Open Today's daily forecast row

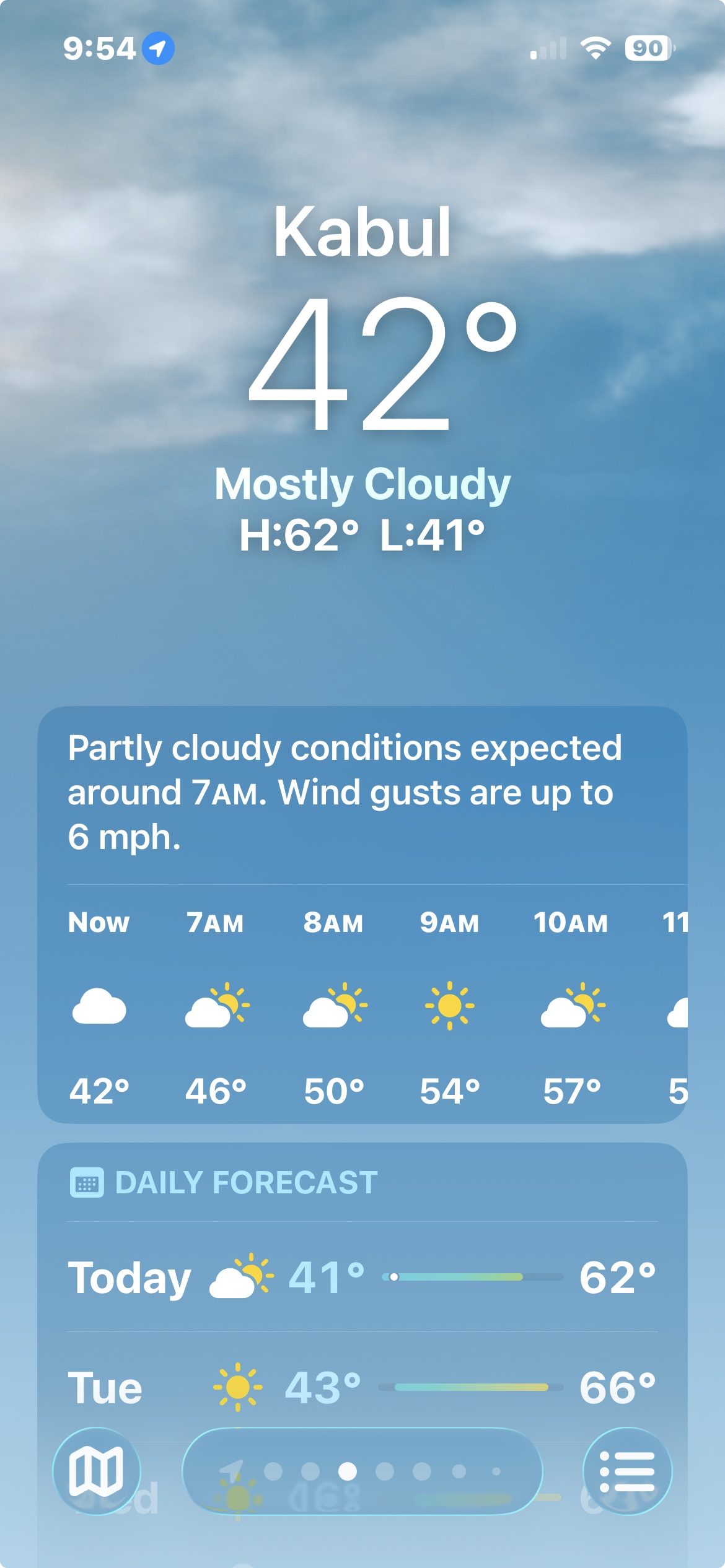(x=362, y=1277)
